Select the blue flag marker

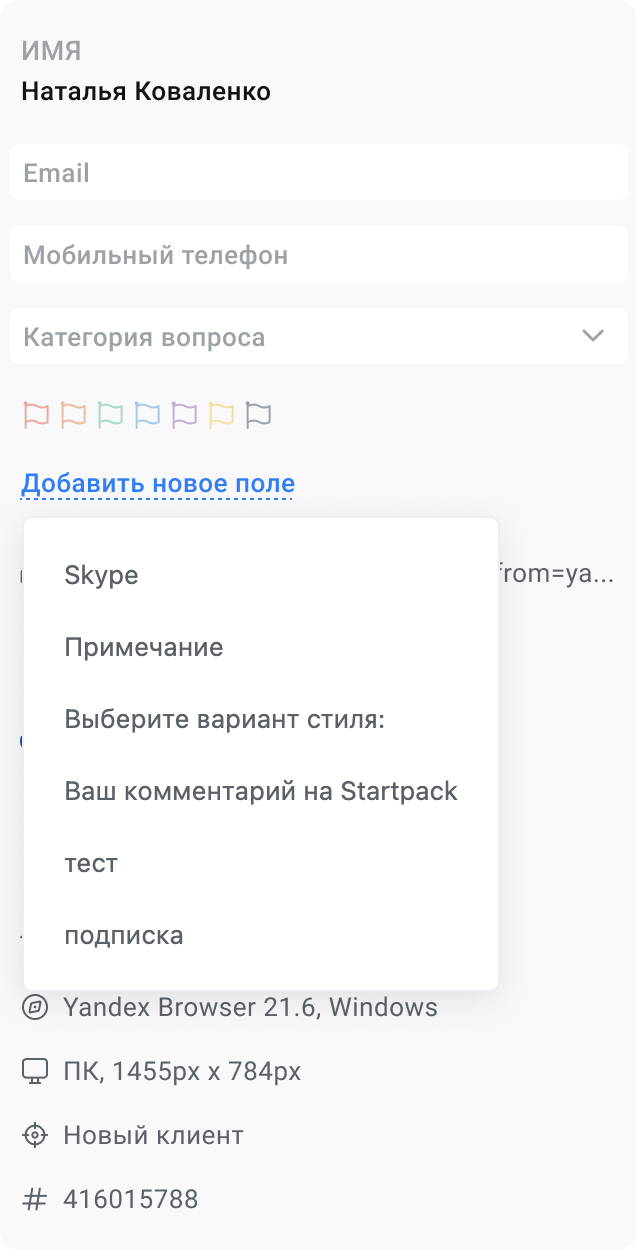coord(147,414)
